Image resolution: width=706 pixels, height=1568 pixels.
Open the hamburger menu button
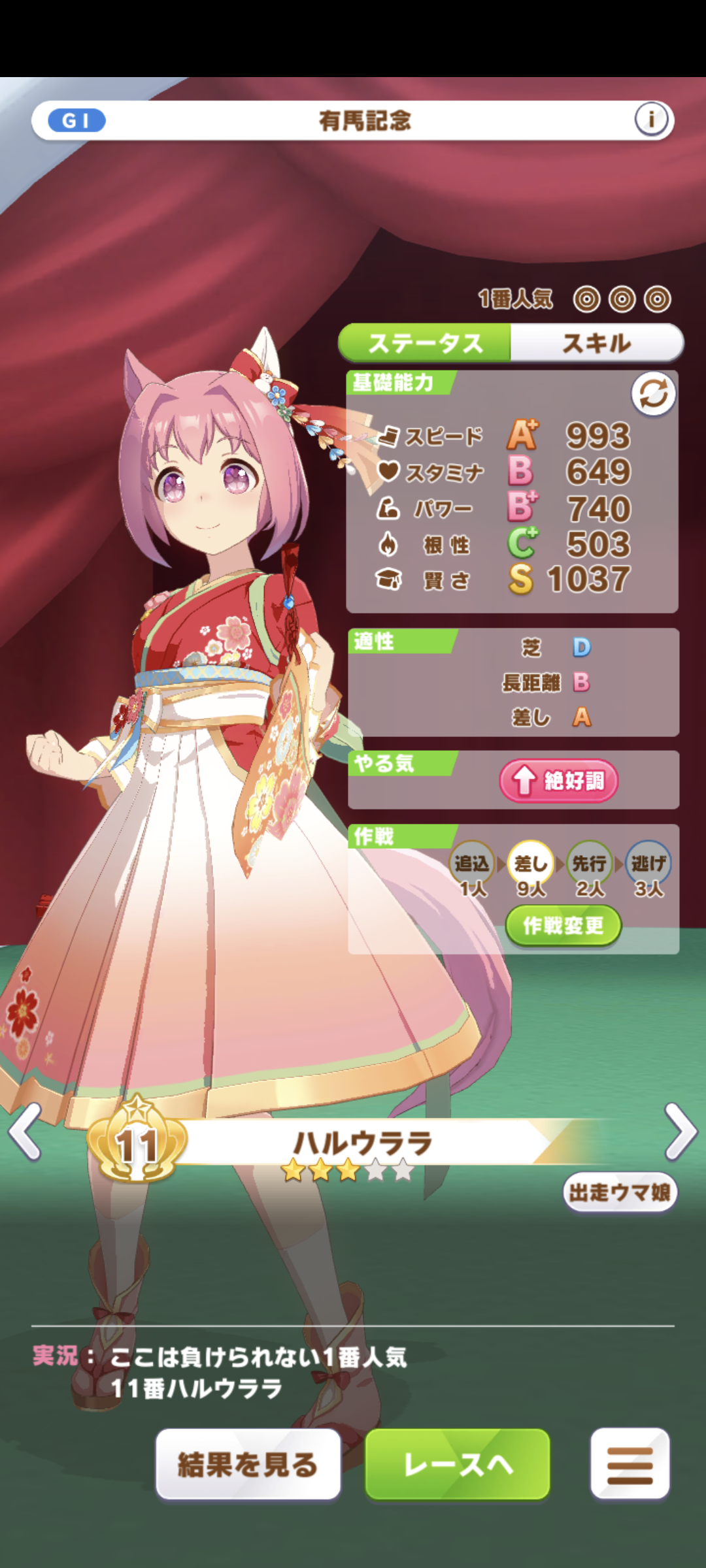[x=630, y=1464]
